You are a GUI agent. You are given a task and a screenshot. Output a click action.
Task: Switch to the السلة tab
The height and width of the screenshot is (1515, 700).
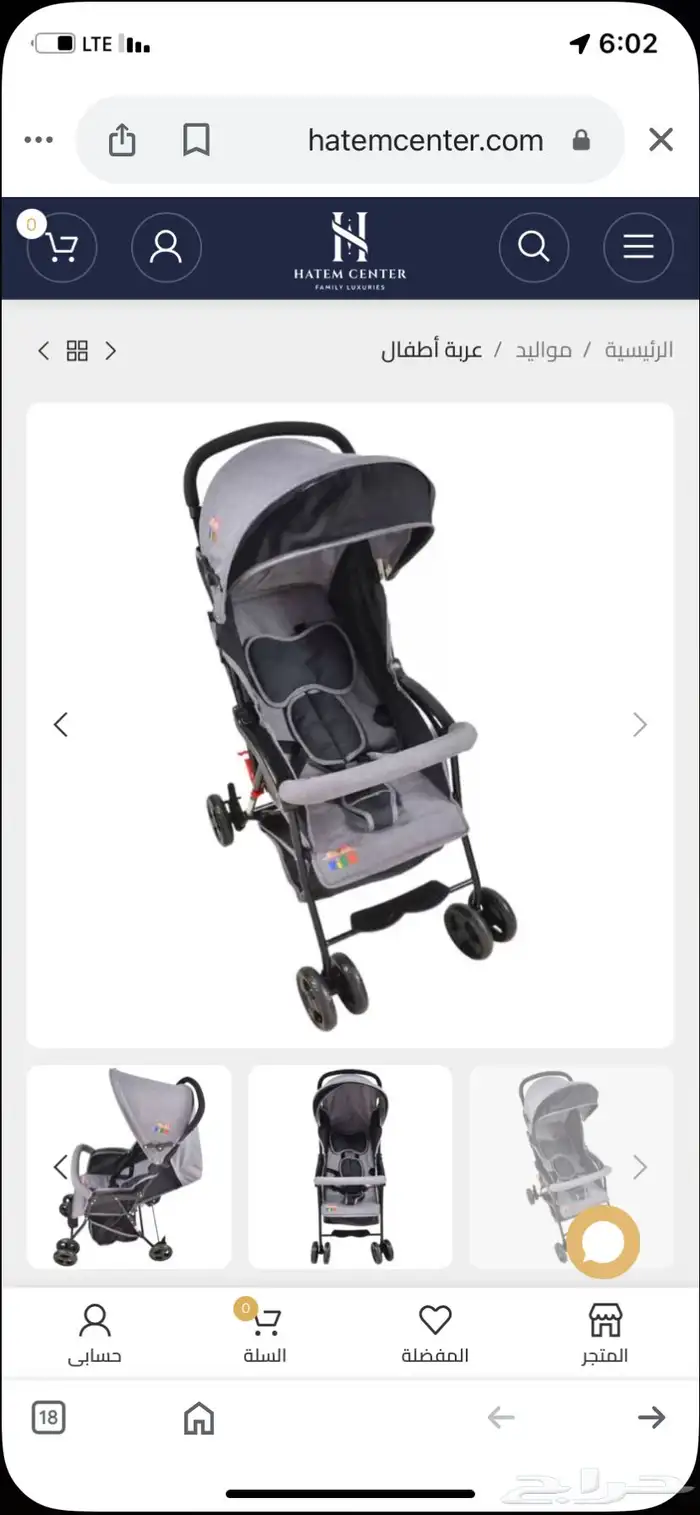pyautogui.click(x=265, y=1334)
